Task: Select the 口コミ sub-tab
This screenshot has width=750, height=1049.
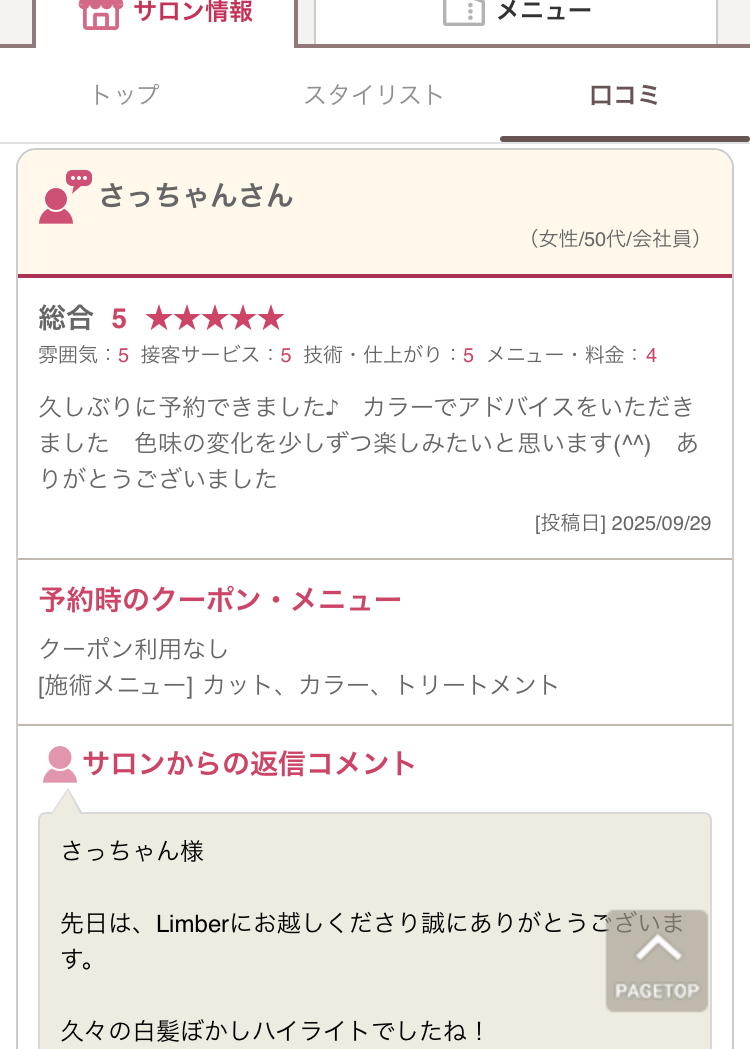Action: (x=625, y=96)
